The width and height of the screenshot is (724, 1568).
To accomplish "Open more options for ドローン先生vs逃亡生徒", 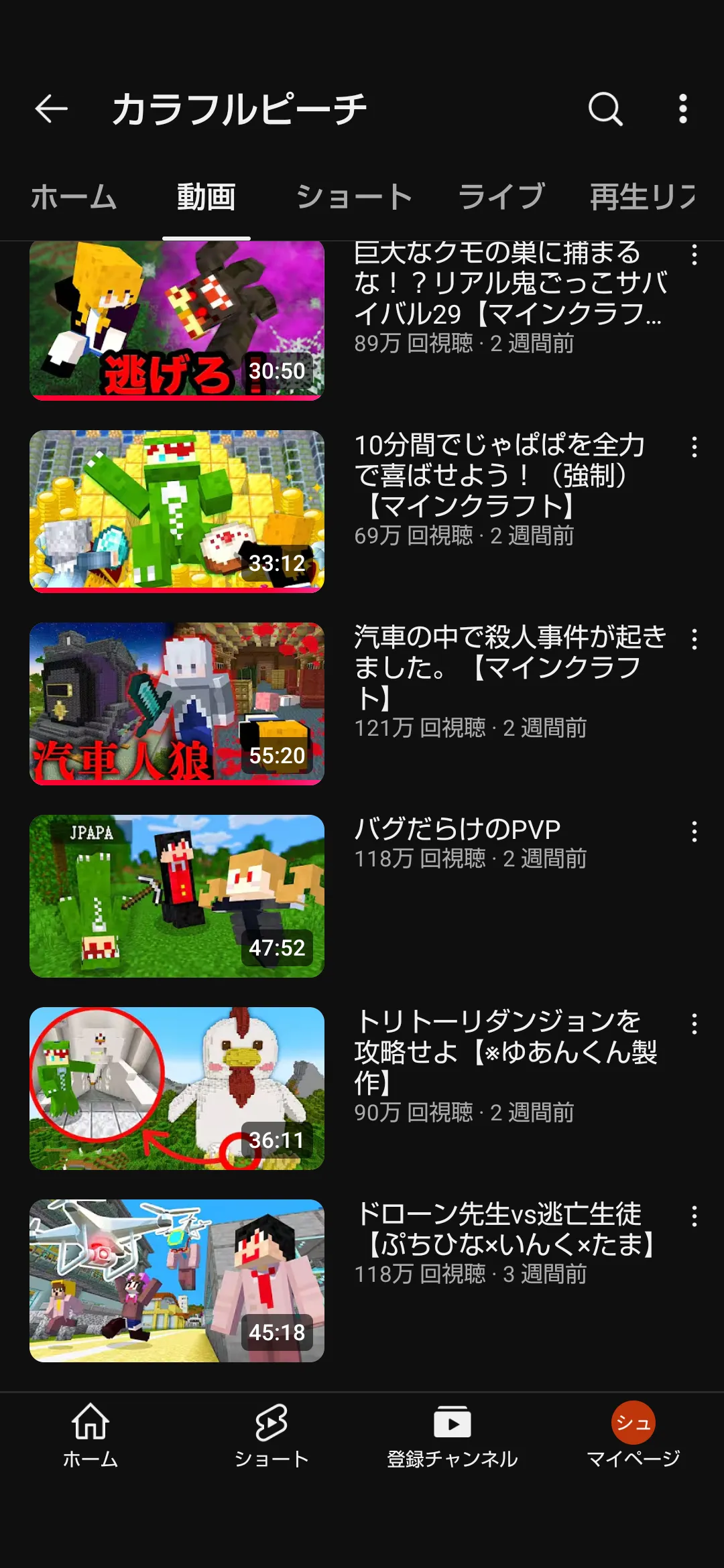I will click(695, 1217).
